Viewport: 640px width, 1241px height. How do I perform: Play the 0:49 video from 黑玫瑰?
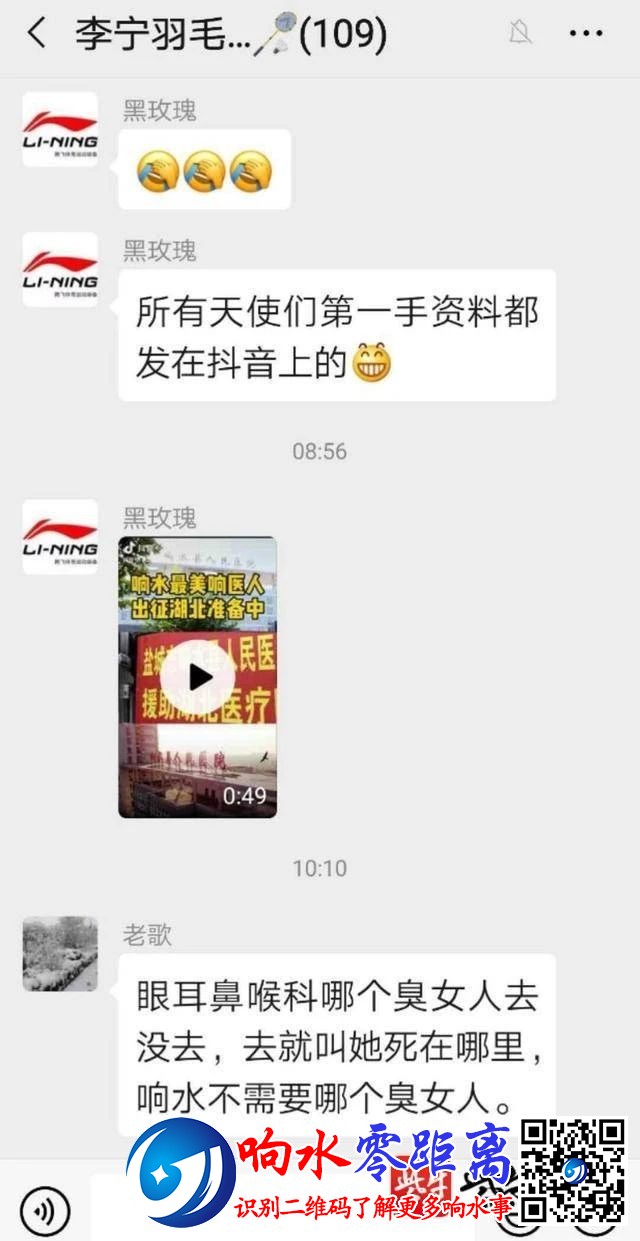point(198,677)
